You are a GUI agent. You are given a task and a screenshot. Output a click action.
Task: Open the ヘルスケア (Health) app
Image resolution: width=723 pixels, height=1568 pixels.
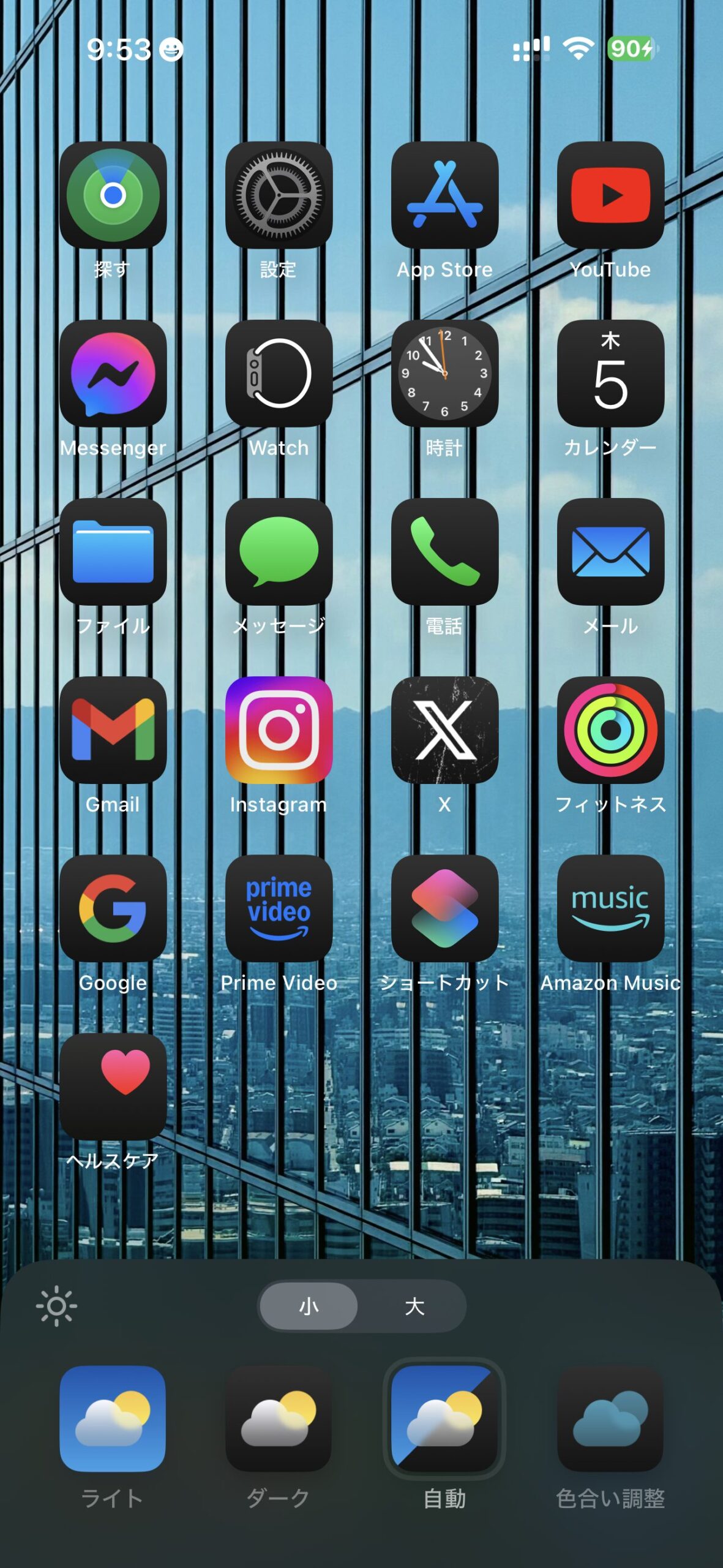(113, 1087)
